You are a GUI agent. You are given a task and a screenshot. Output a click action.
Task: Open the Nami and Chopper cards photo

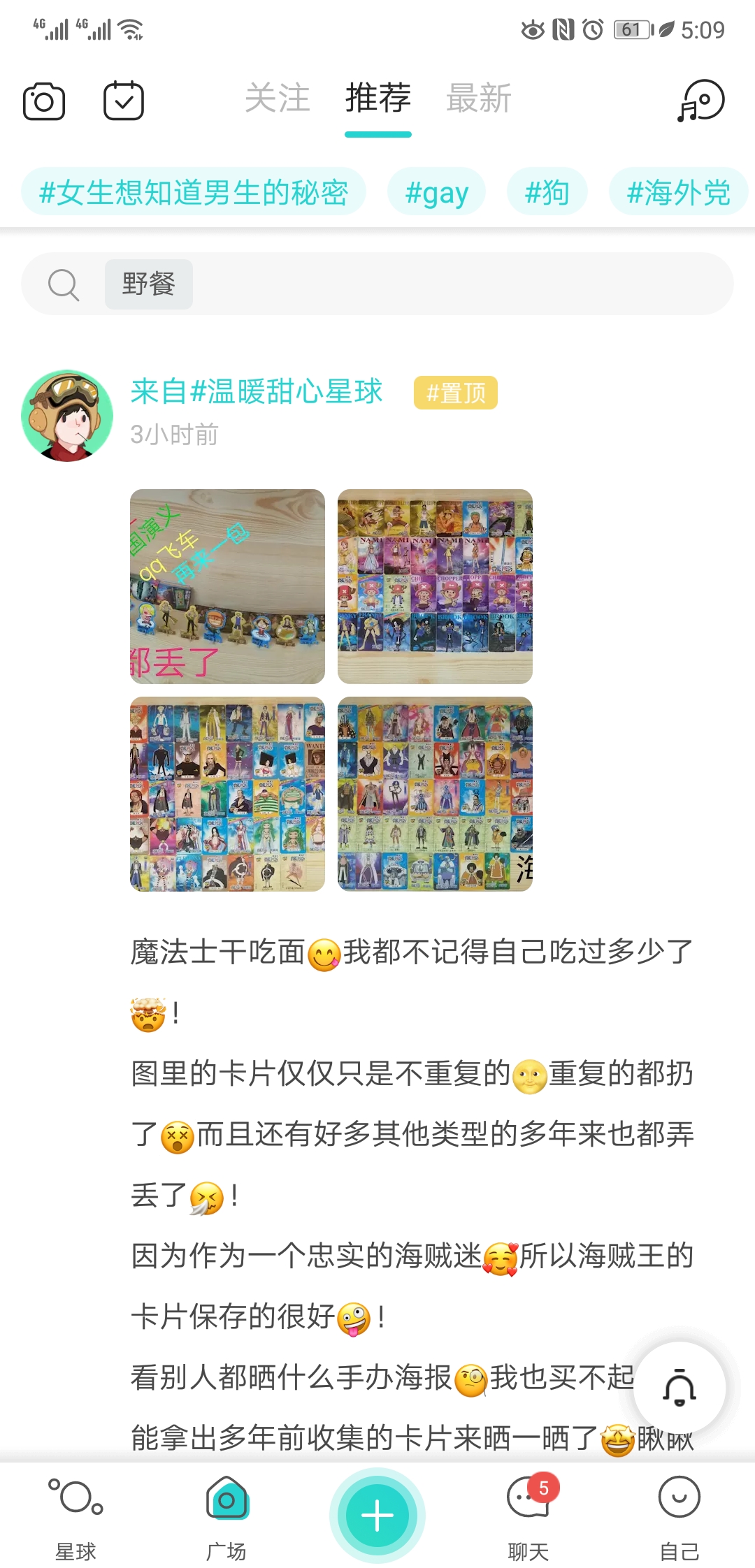pos(435,586)
